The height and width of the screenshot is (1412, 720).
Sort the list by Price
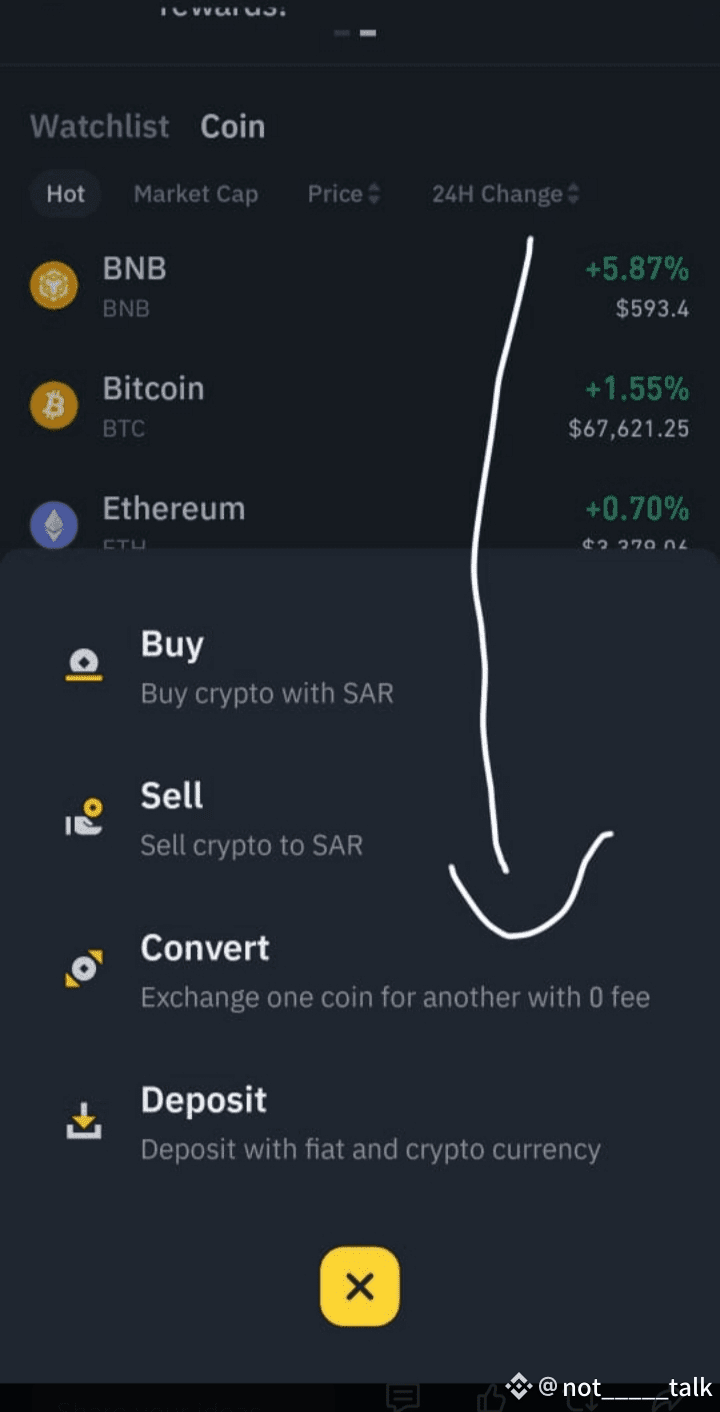click(x=343, y=194)
